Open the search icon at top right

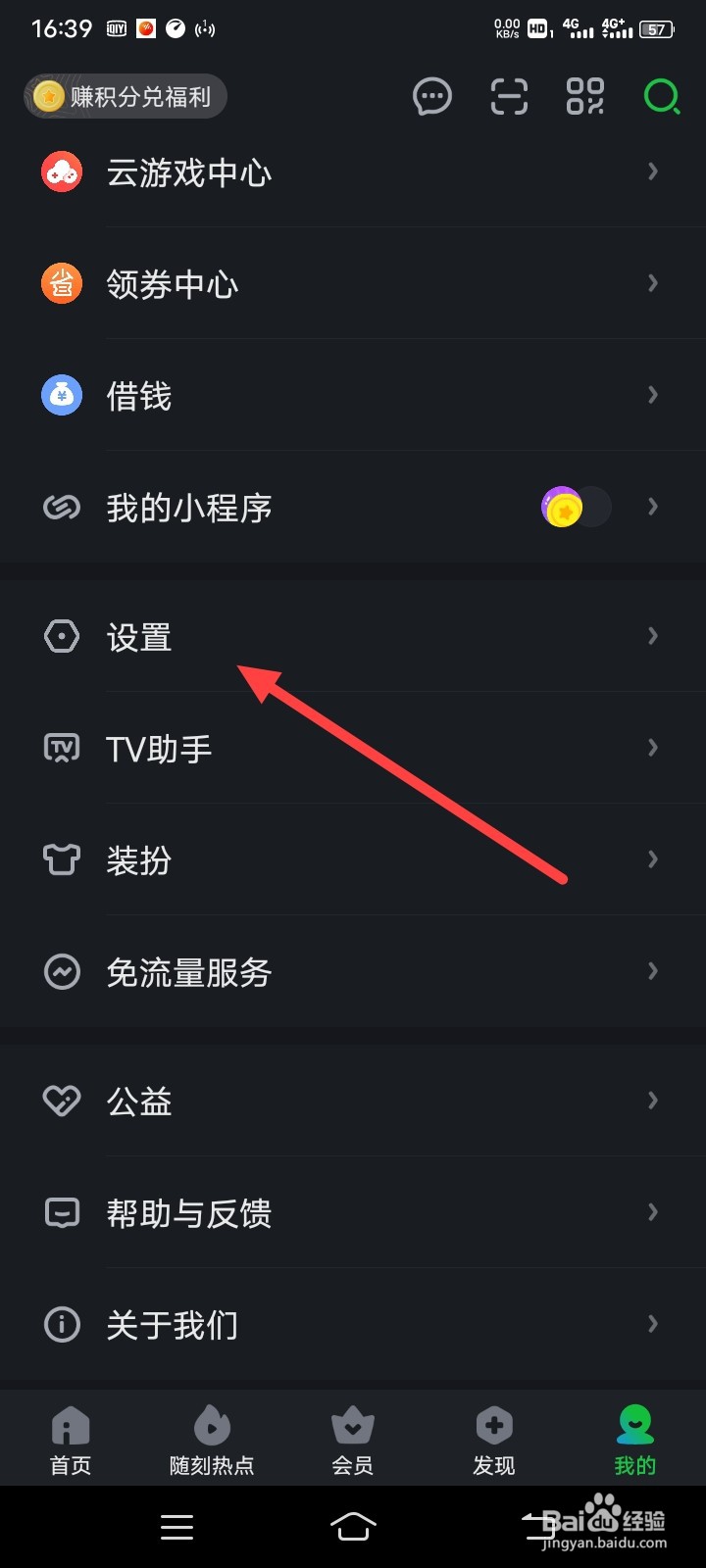(663, 96)
